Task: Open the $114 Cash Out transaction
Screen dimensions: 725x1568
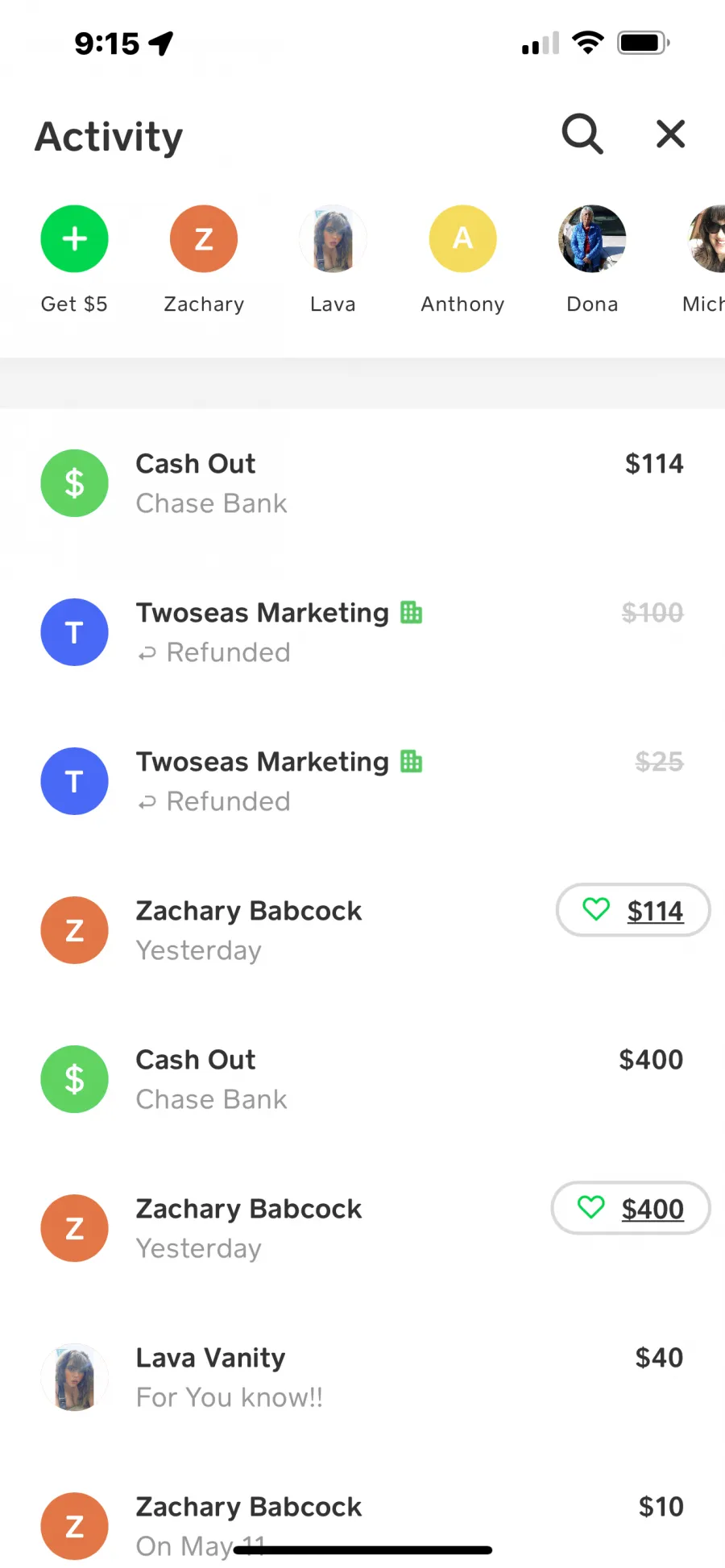Action: click(x=362, y=483)
